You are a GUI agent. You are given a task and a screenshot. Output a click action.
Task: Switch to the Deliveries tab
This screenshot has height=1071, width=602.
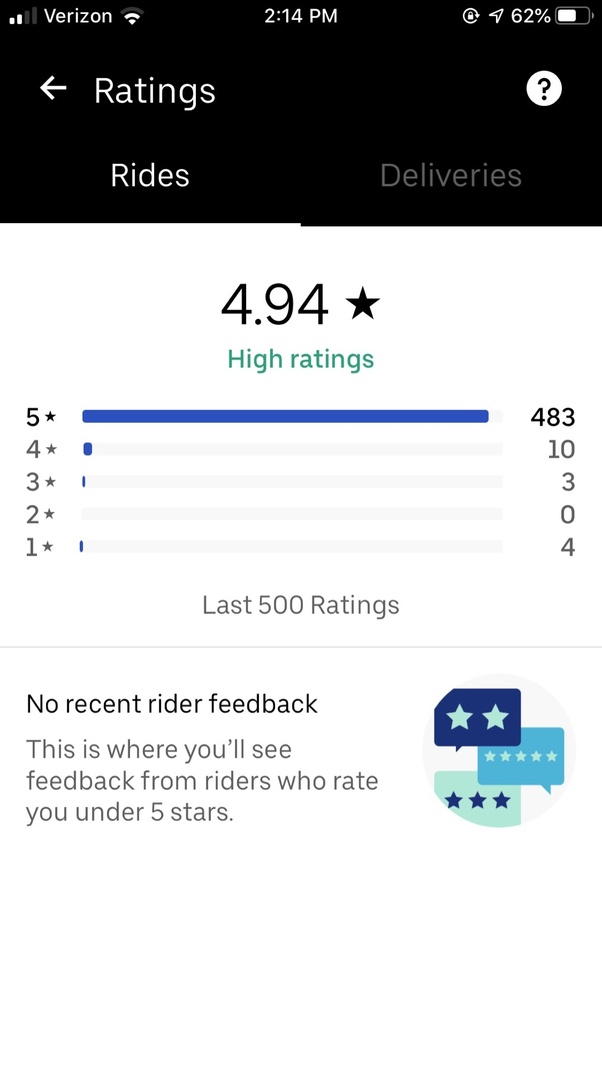pos(451,176)
